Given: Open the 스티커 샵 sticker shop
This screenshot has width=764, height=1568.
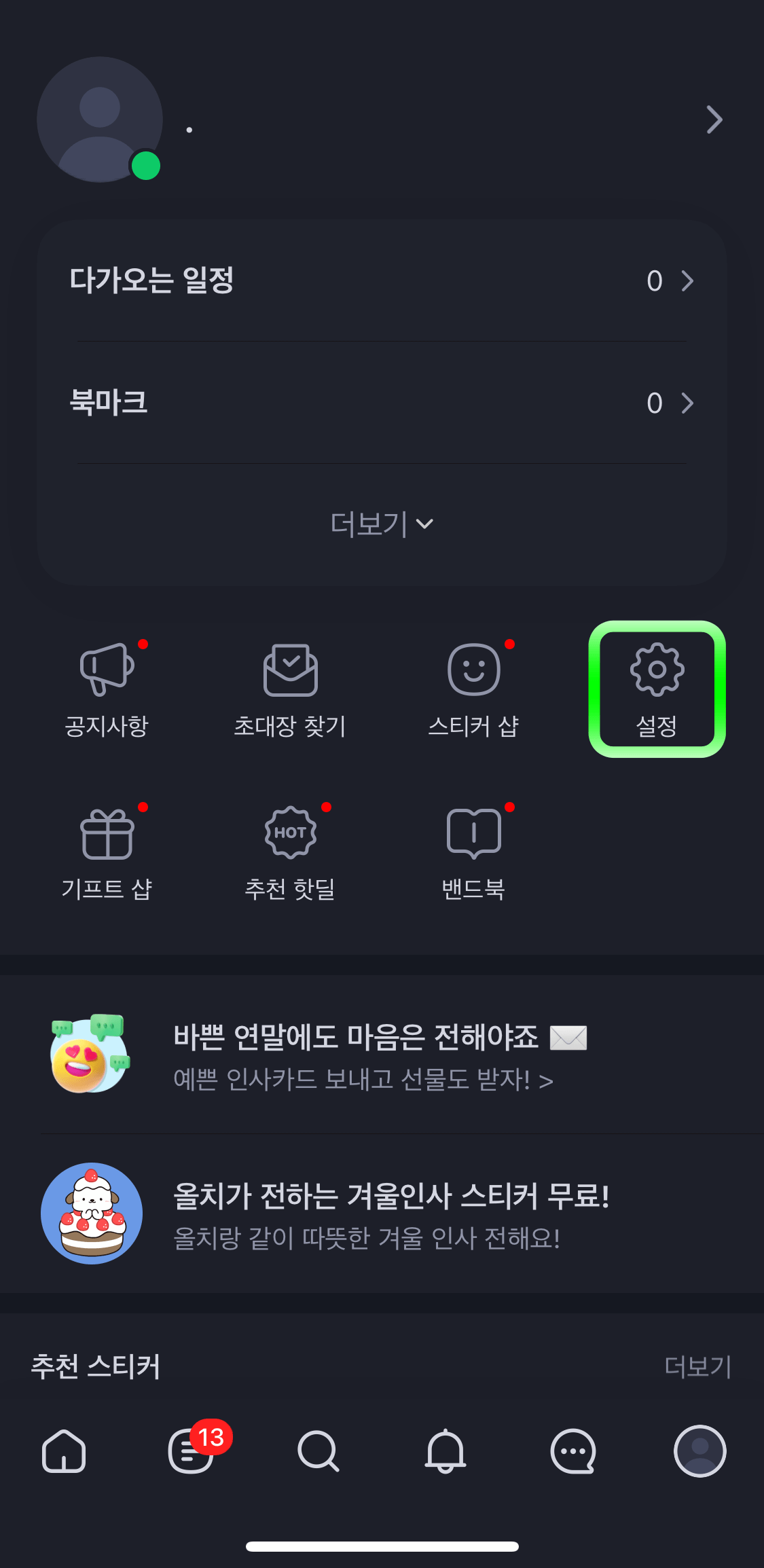Looking at the screenshot, I should click(474, 688).
